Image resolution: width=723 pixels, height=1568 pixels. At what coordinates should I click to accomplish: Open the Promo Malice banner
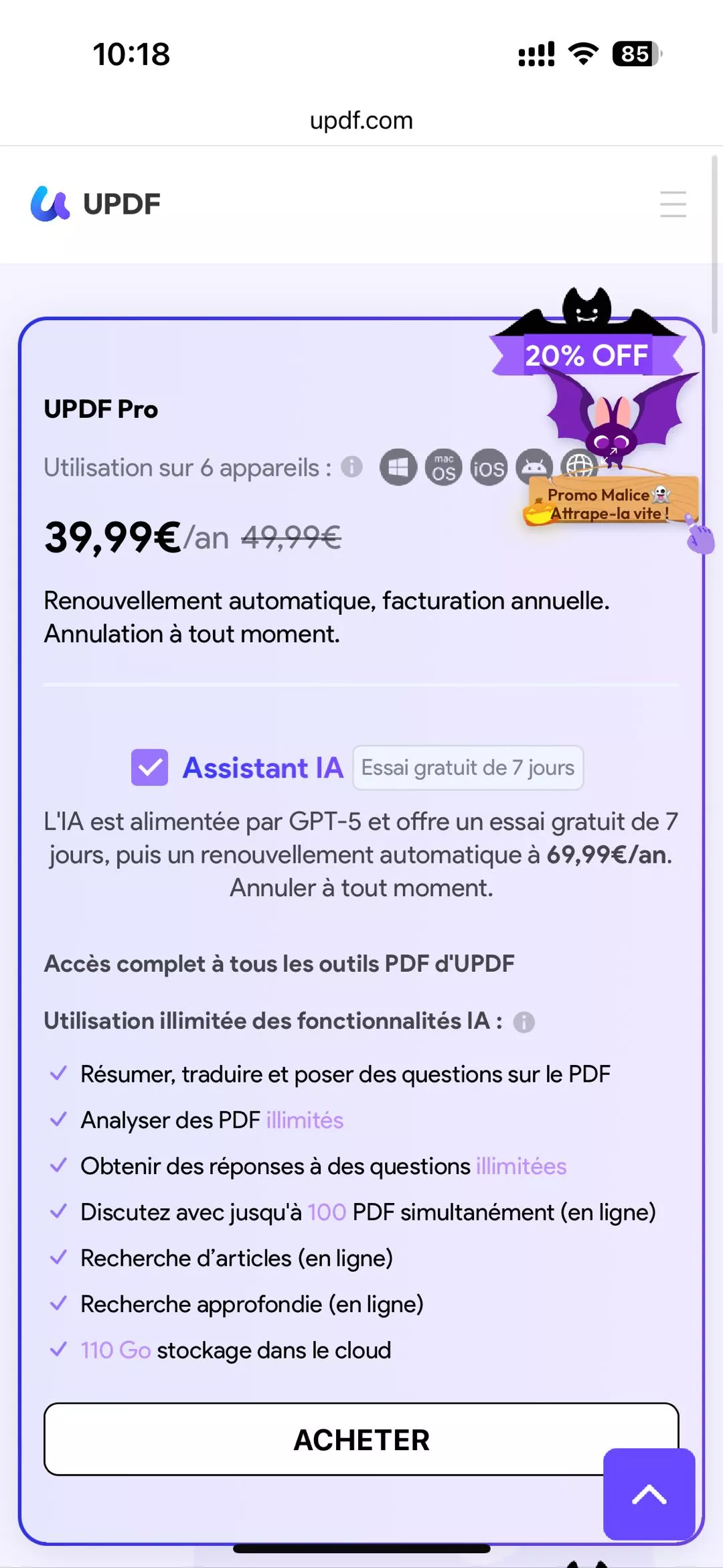[608, 504]
